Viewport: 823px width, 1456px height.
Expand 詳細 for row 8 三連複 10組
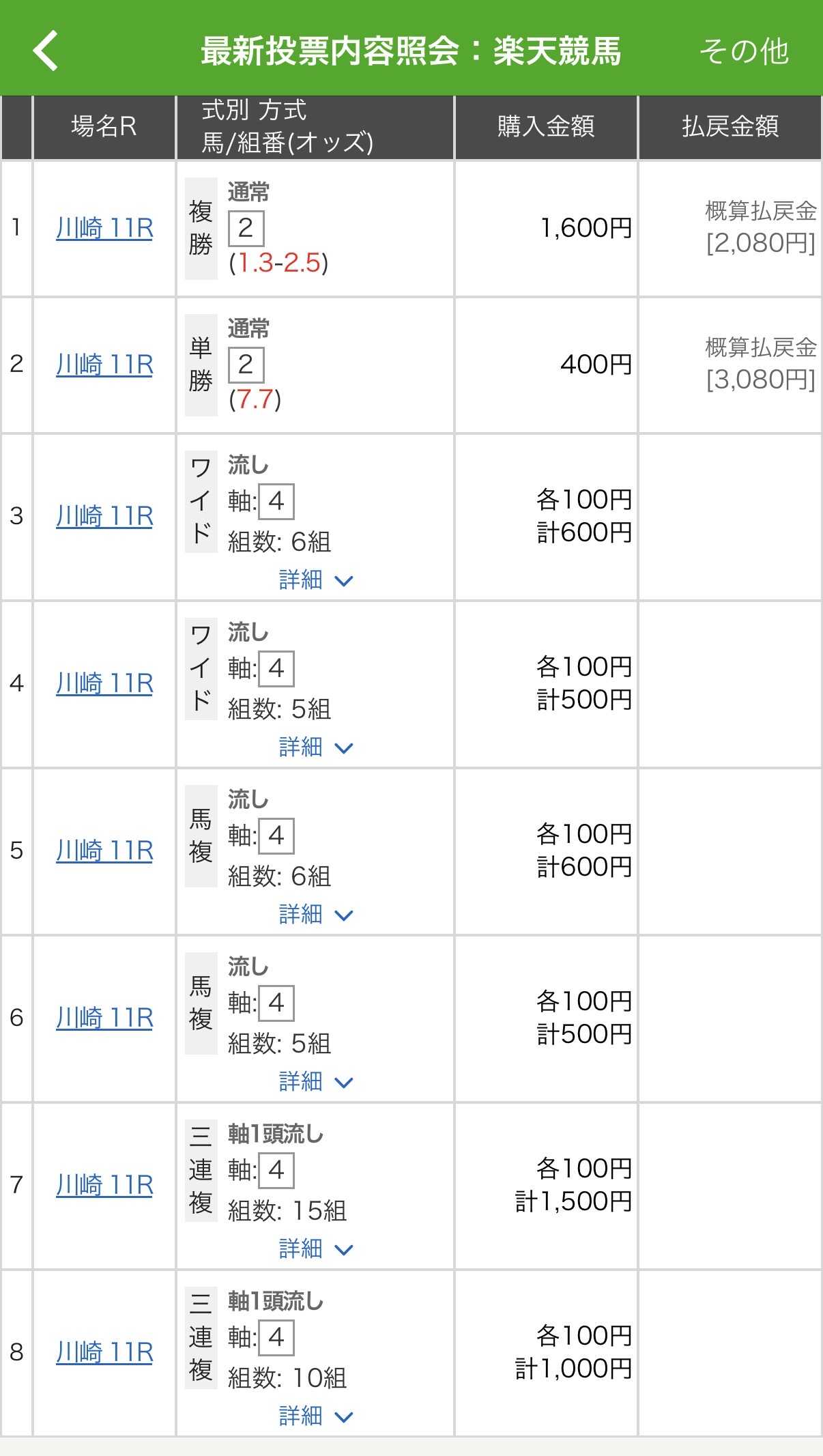315,1416
